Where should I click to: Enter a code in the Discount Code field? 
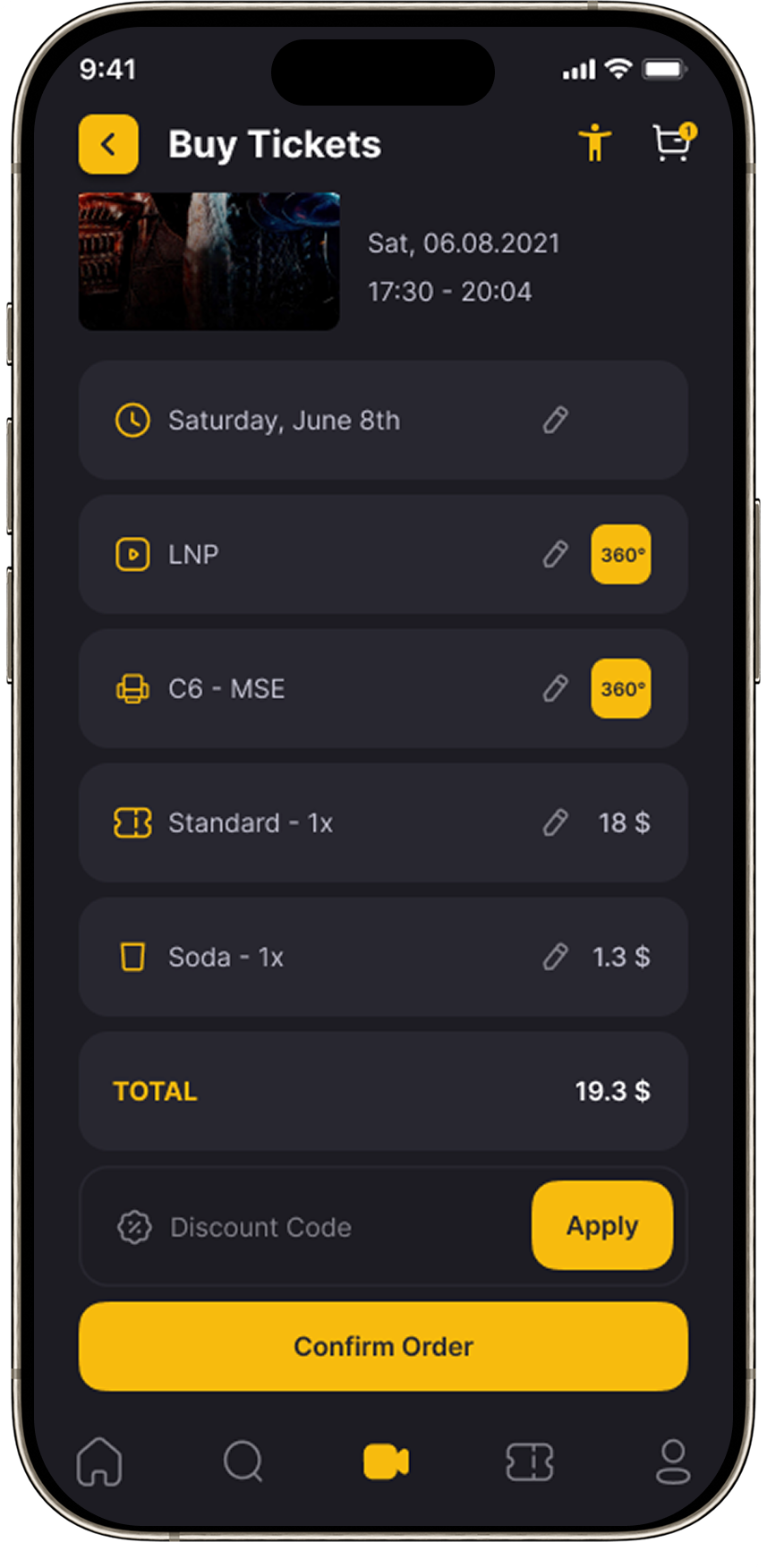pos(304,1227)
